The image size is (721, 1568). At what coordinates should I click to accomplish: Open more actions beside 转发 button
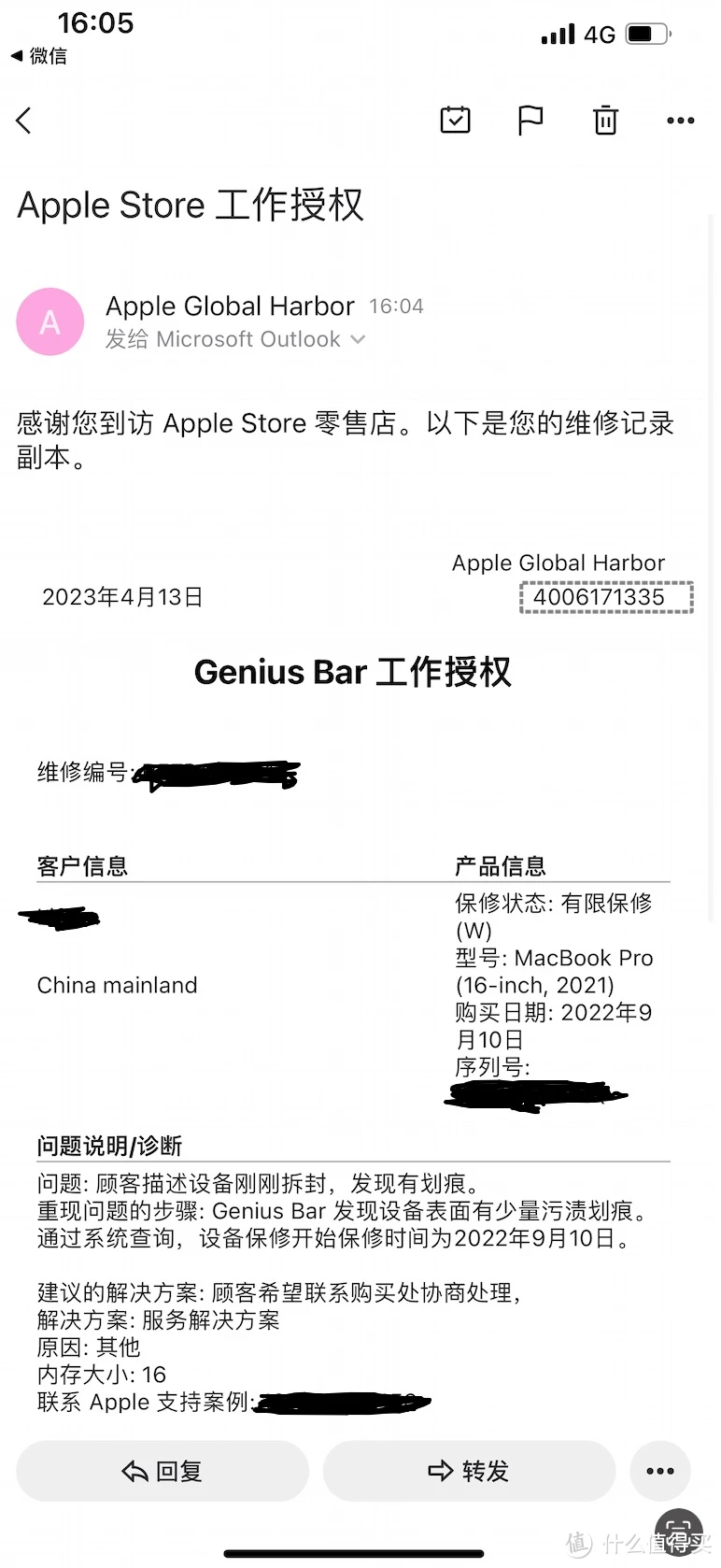659,1471
